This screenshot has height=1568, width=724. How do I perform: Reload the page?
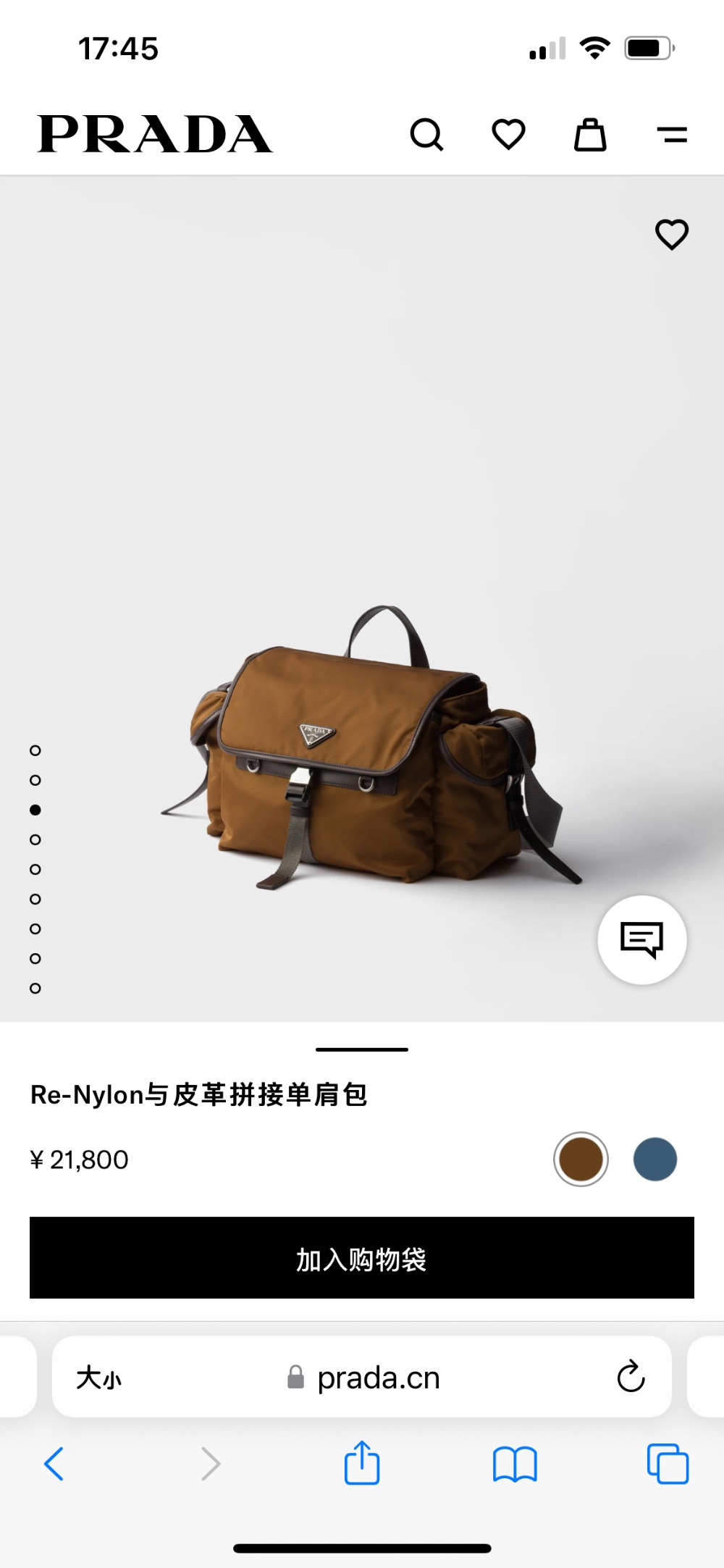click(631, 1377)
